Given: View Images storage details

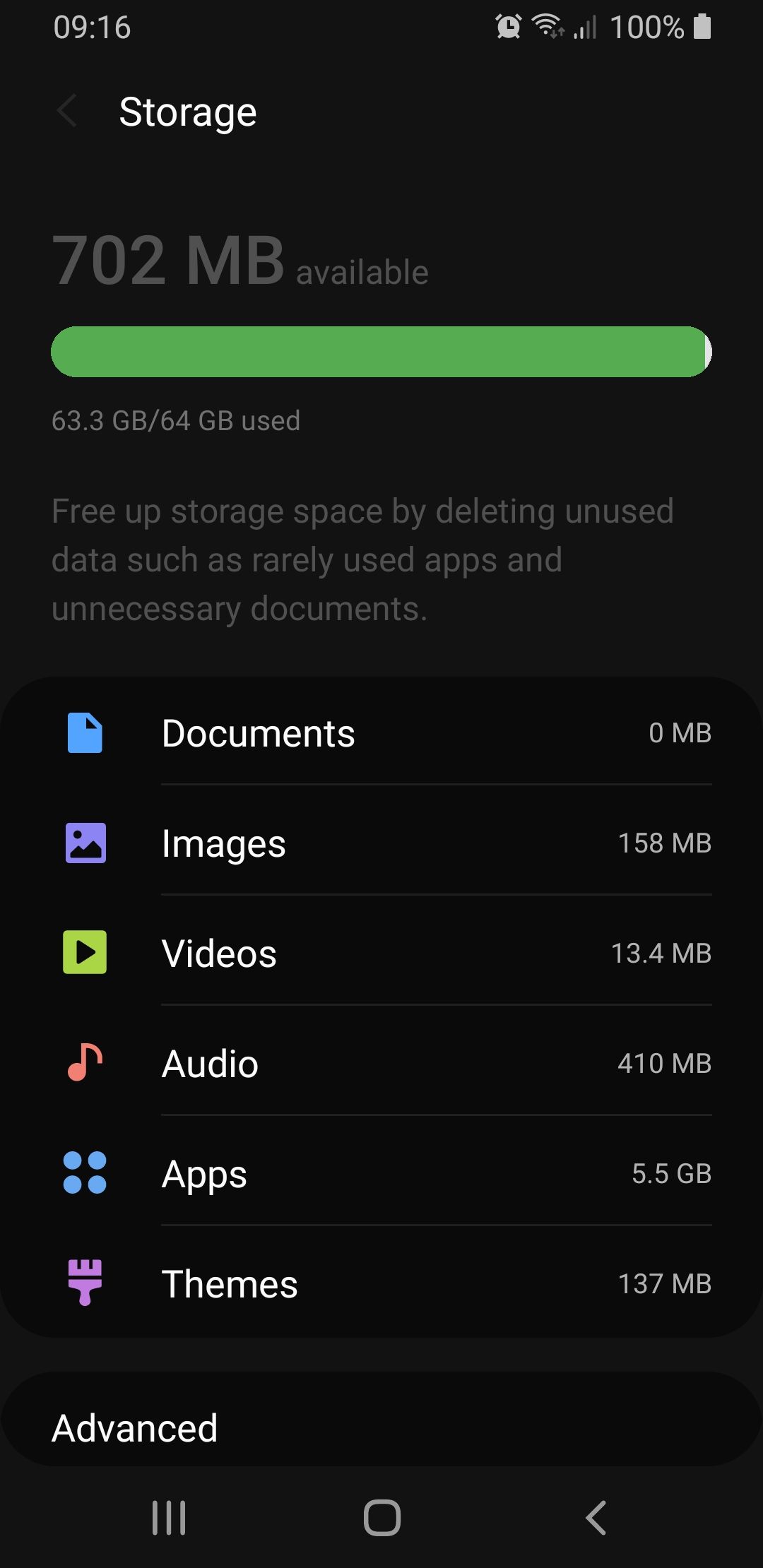Looking at the screenshot, I should pyautogui.click(x=381, y=843).
